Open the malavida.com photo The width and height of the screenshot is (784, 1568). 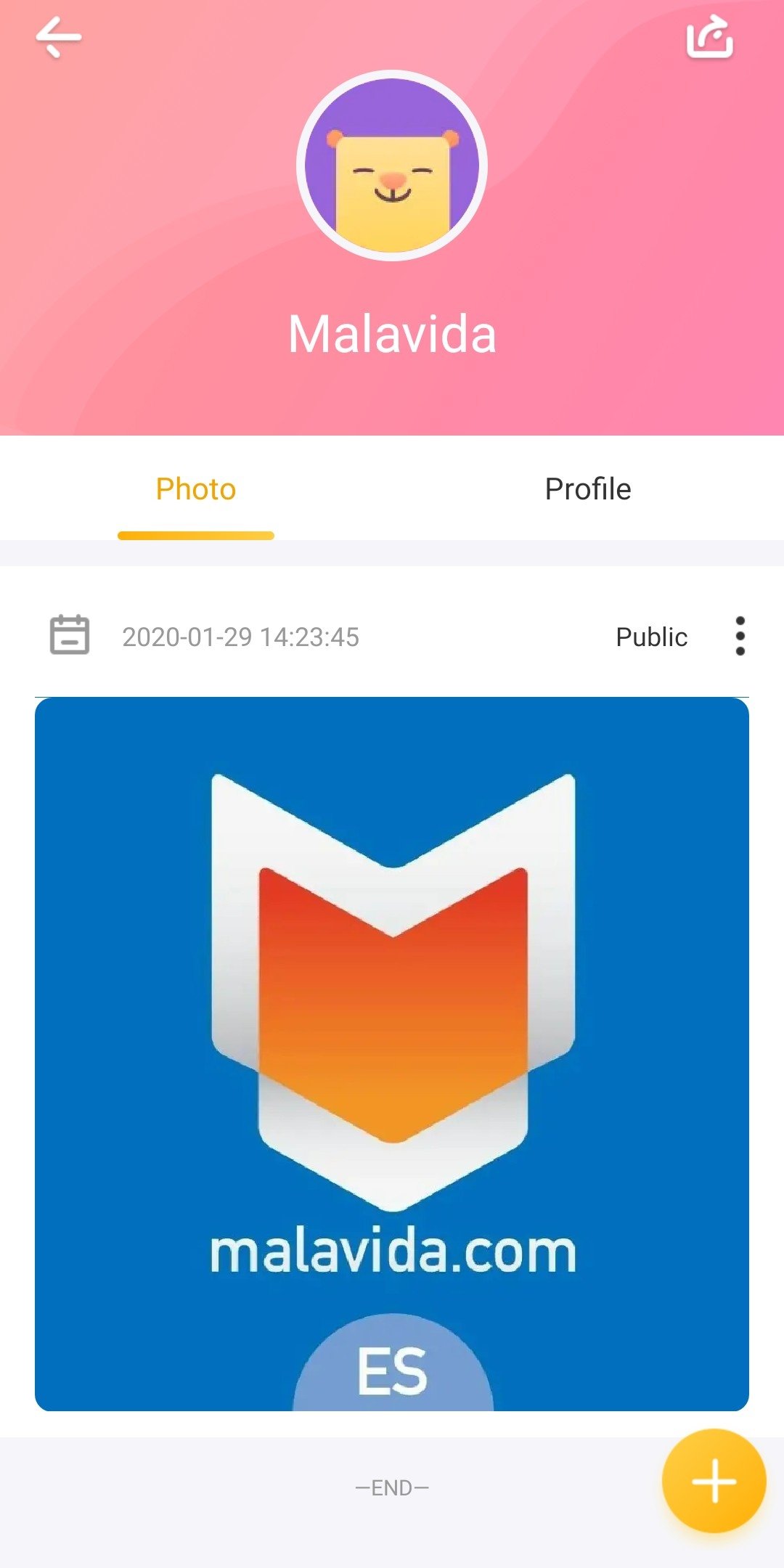click(392, 1054)
